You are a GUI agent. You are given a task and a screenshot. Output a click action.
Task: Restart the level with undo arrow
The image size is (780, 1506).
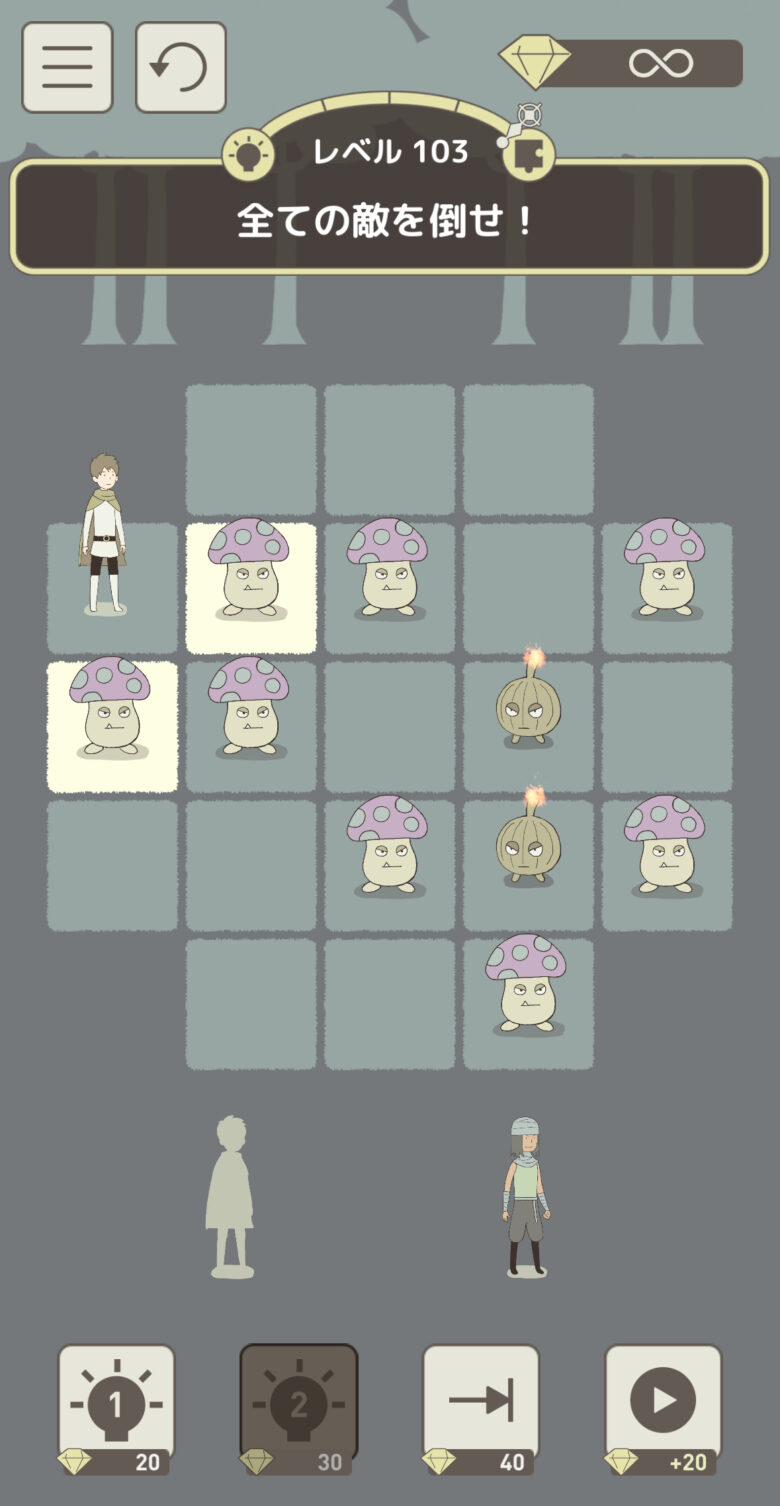pos(180,67)
